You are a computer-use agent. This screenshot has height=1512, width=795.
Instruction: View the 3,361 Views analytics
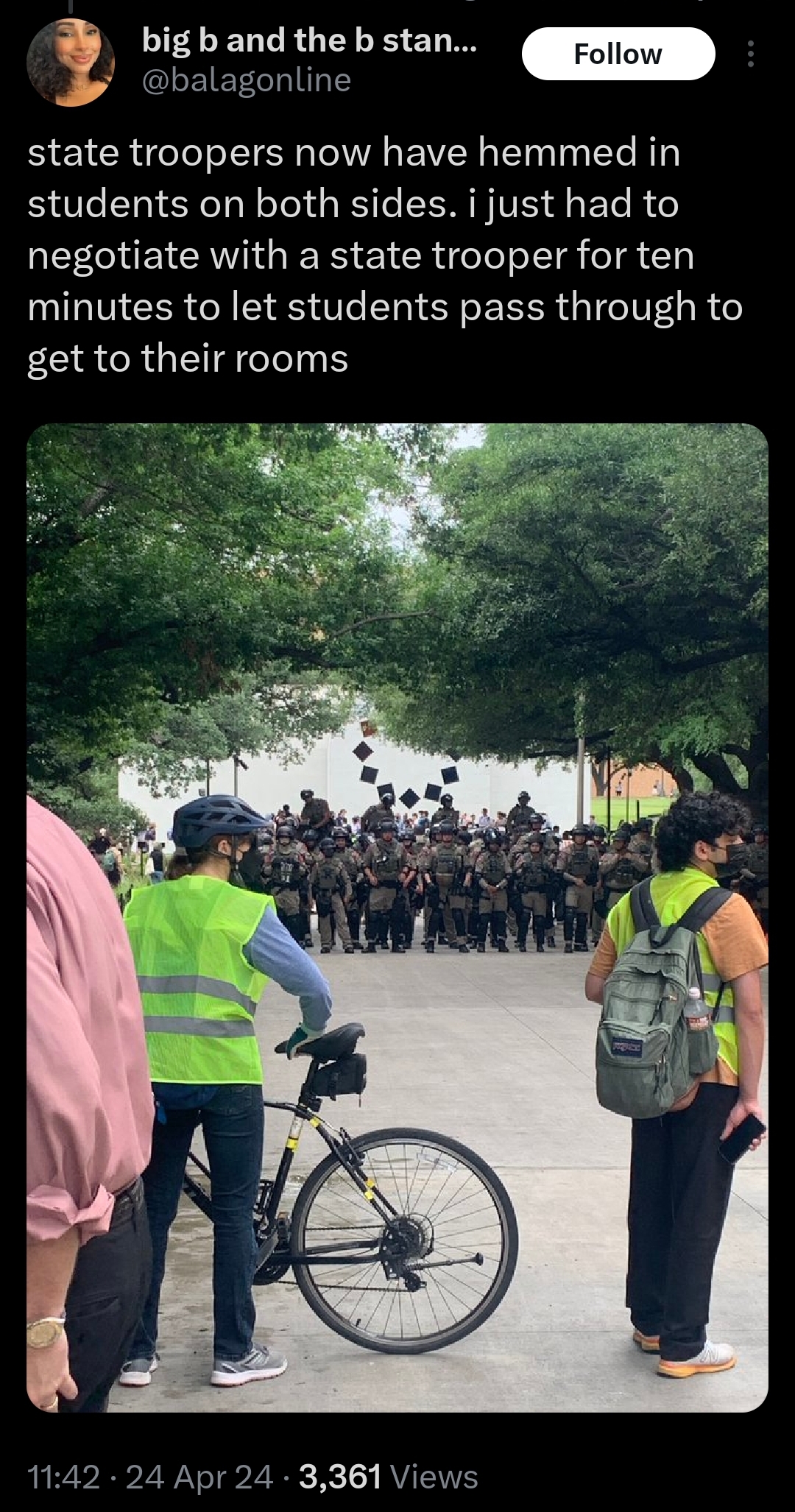[x=389, y=1476]
